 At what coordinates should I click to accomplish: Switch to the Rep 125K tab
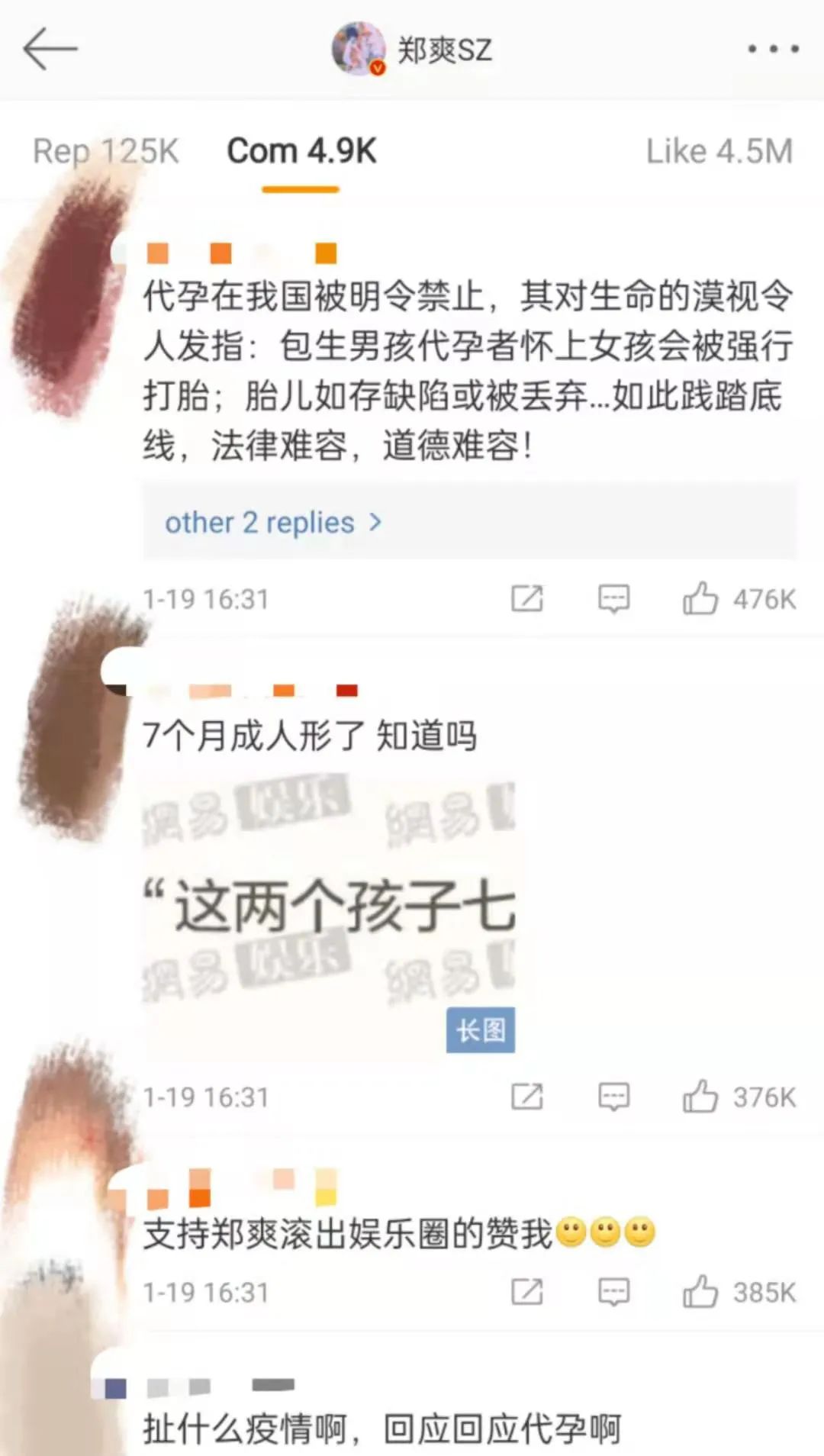[x=105, y=151]
